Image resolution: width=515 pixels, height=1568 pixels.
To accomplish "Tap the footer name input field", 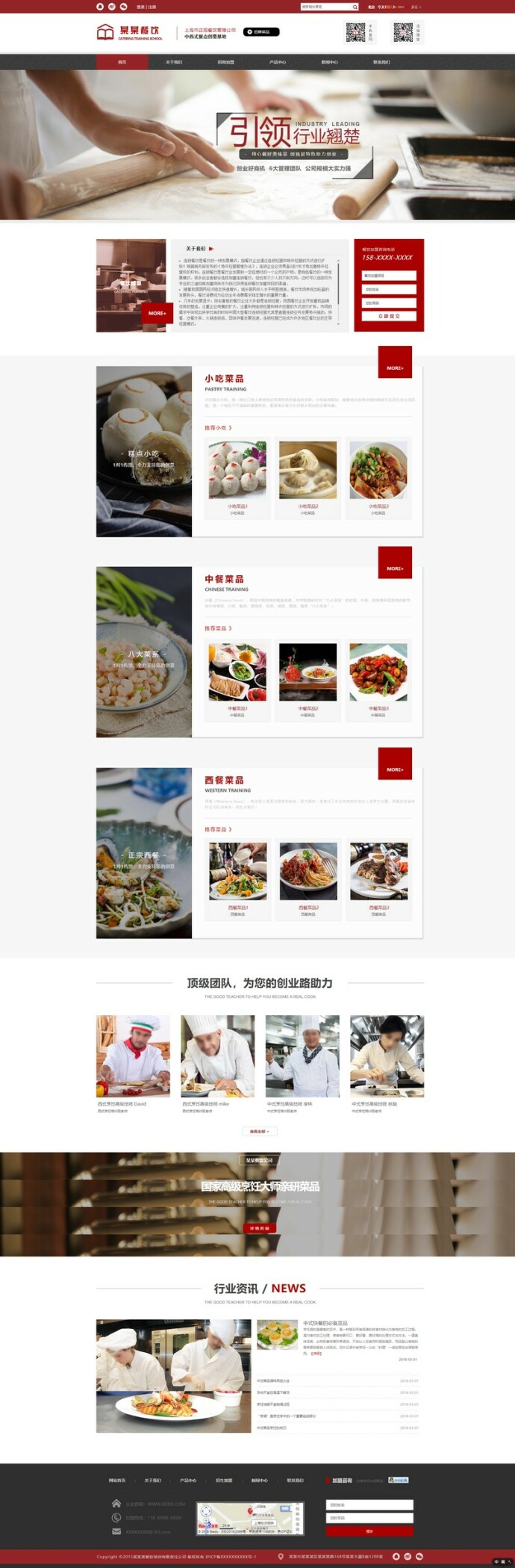I will pos(369,1505).
